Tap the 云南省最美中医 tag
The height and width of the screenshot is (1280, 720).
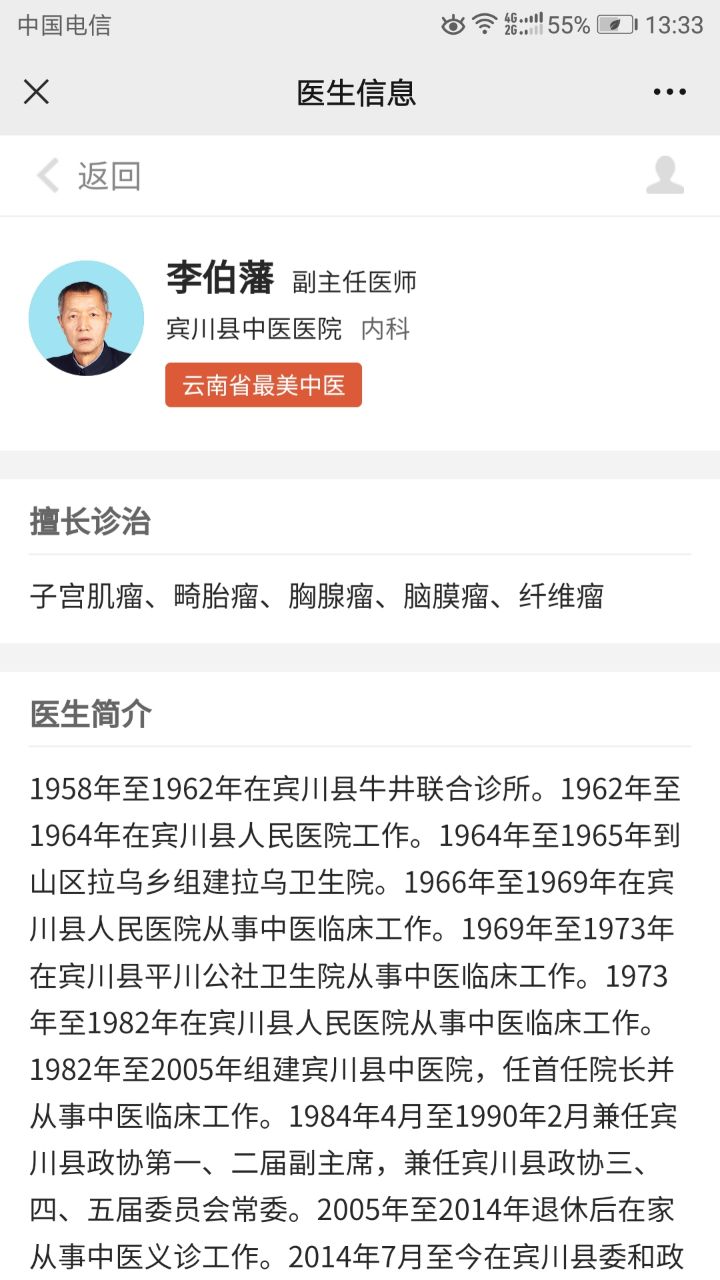tap(263, 385)
